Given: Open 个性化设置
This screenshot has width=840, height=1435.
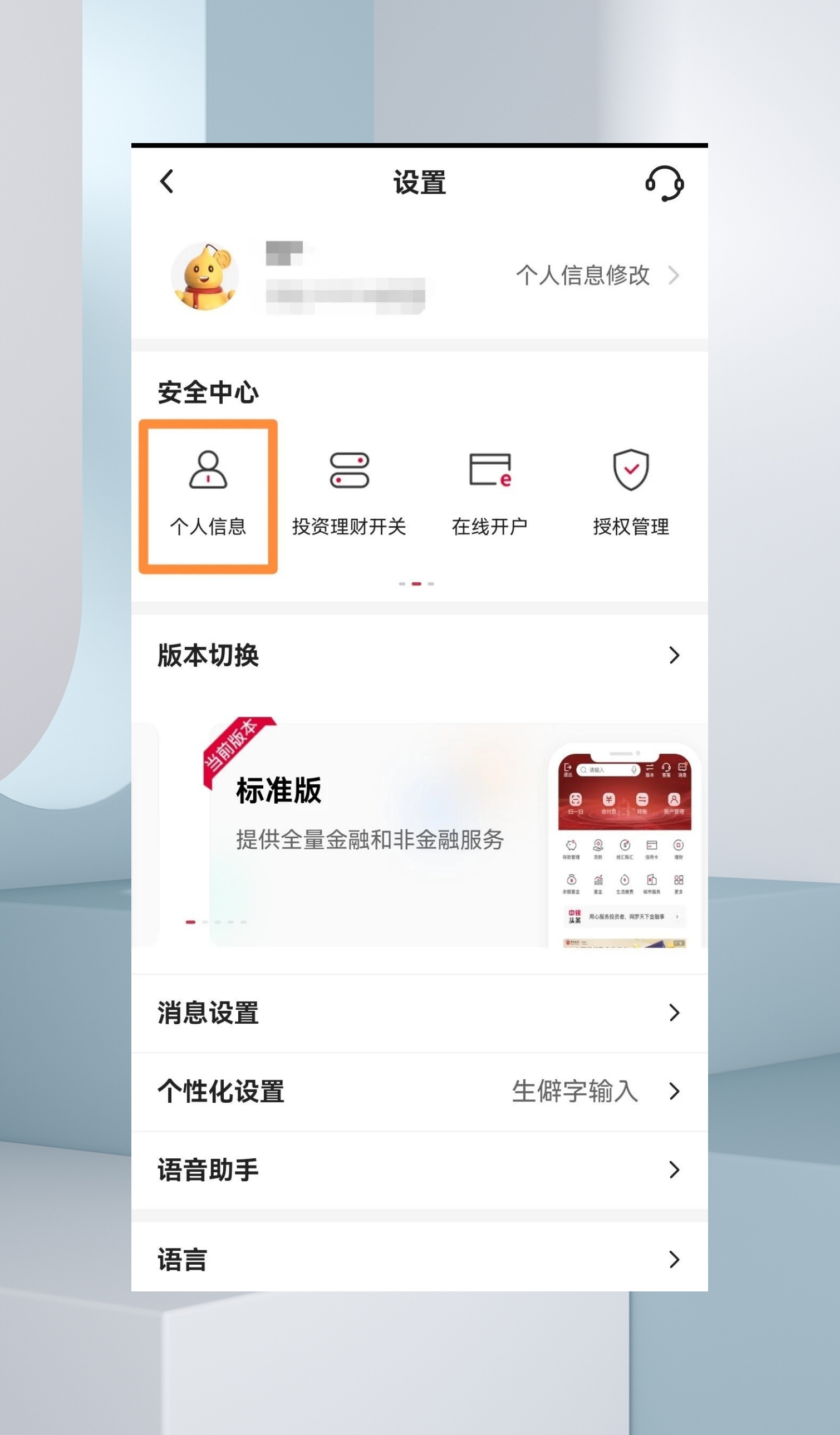Looking at the screenshot, I should pyautogui.click(x=419, y=1092).
